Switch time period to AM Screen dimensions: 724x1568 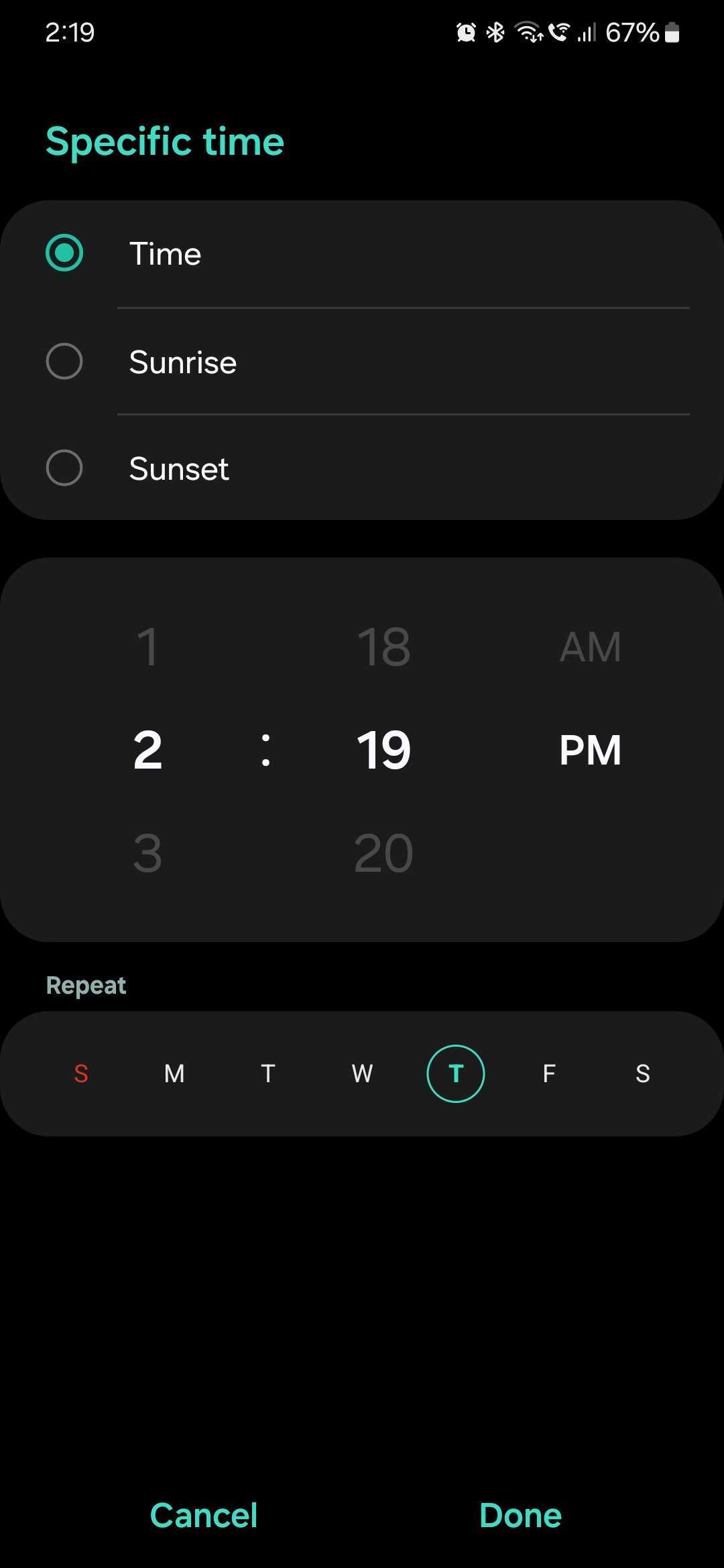pos(590,647)
